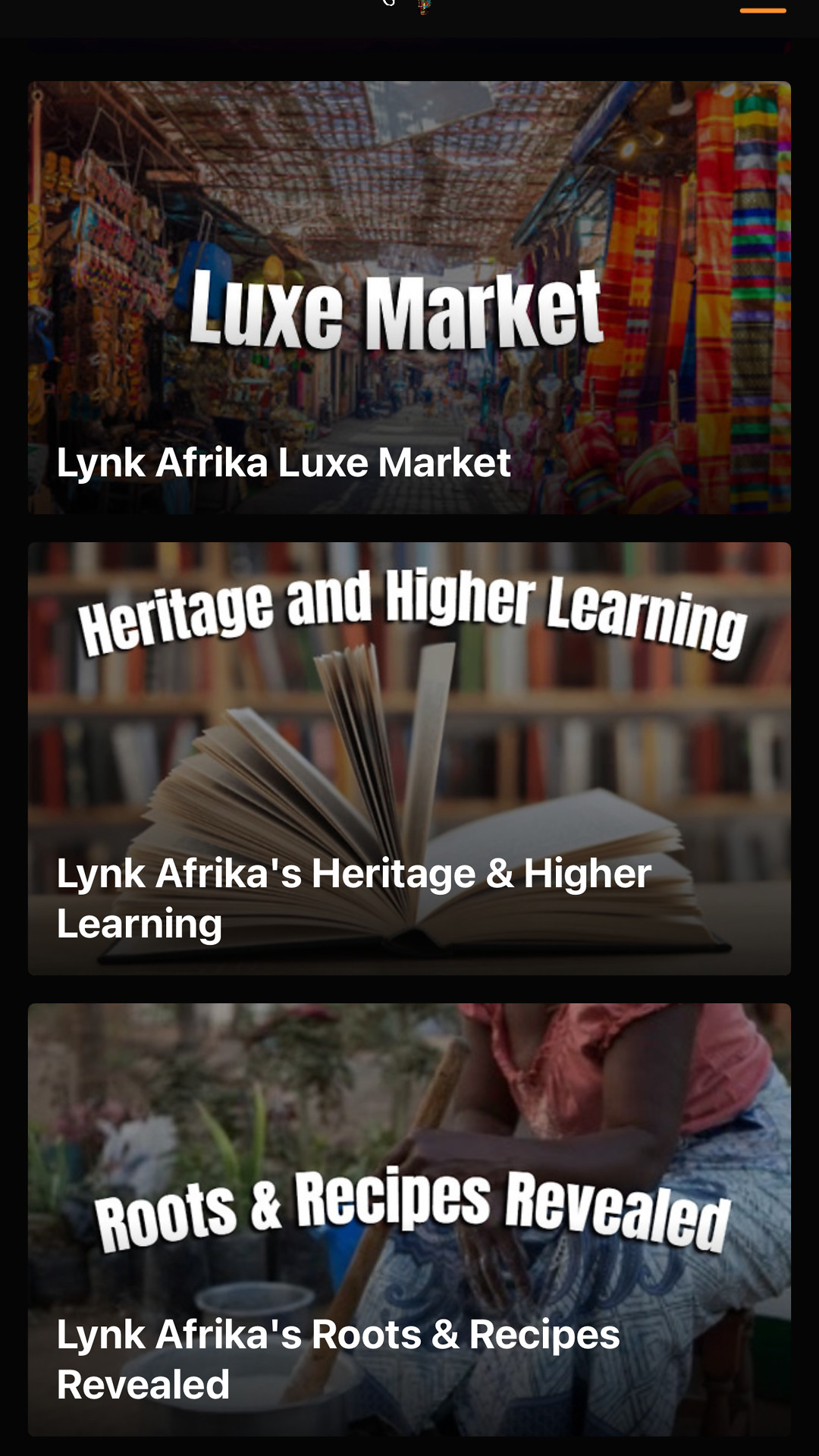Screen dimensions: 819x1456
Task: Open Lynk Afrika's Heritage & Higher Learning card
Action: coord(409,758)
